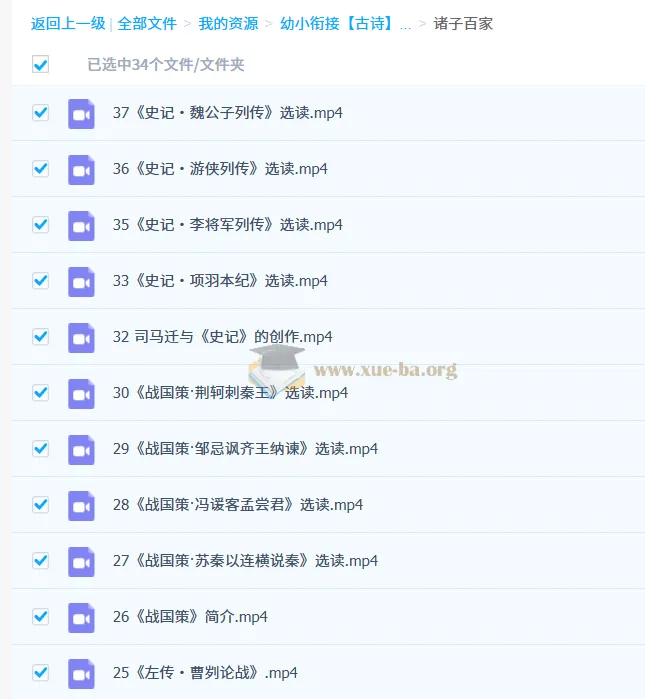Open video 32 司马迁与《史记》的创作.mp4
Image resolution: width=645 pixels, height=699 pixels.
[222, 337]
